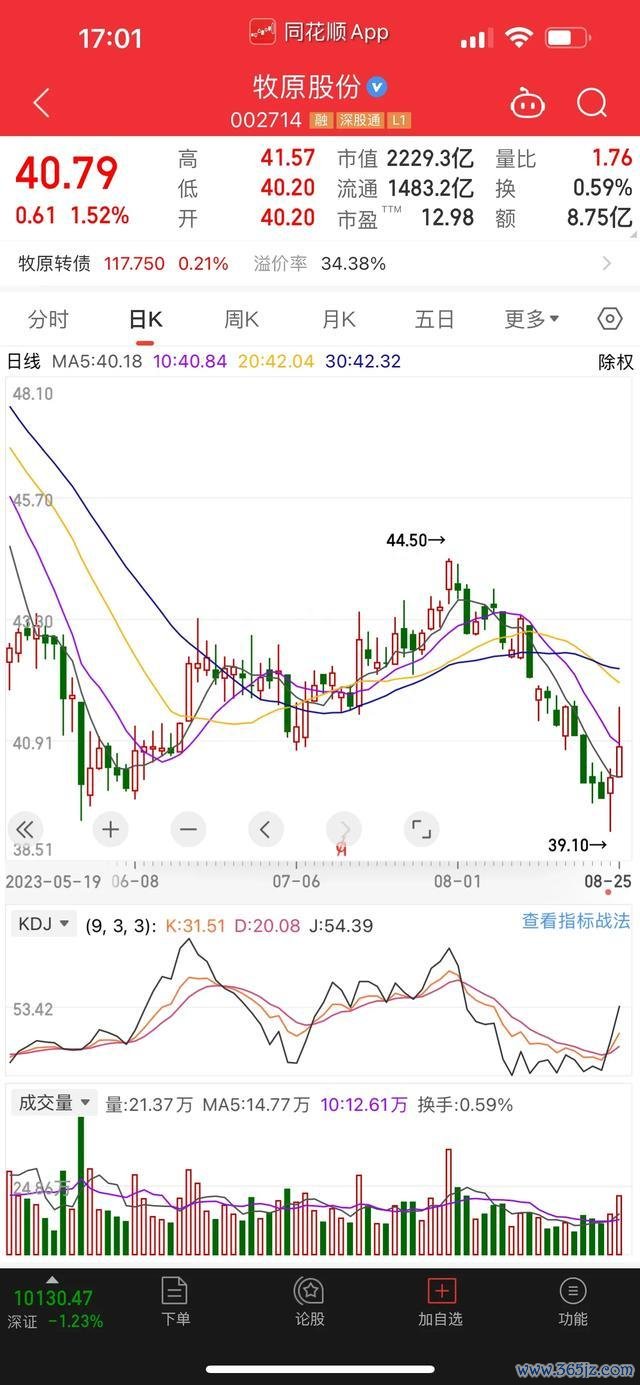
Task: Switch to the 周K chart tab
Action: (241, 319)
